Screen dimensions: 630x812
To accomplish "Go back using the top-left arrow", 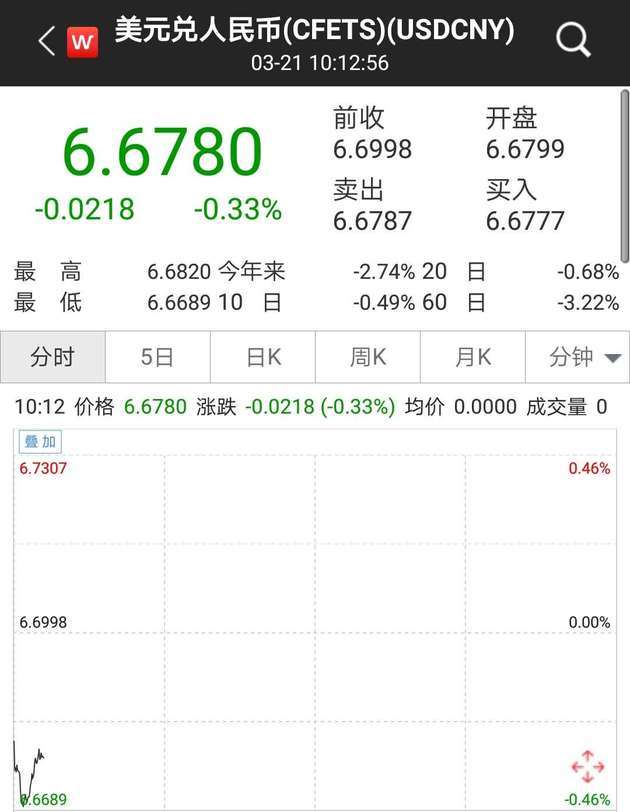I will point(46,41).
